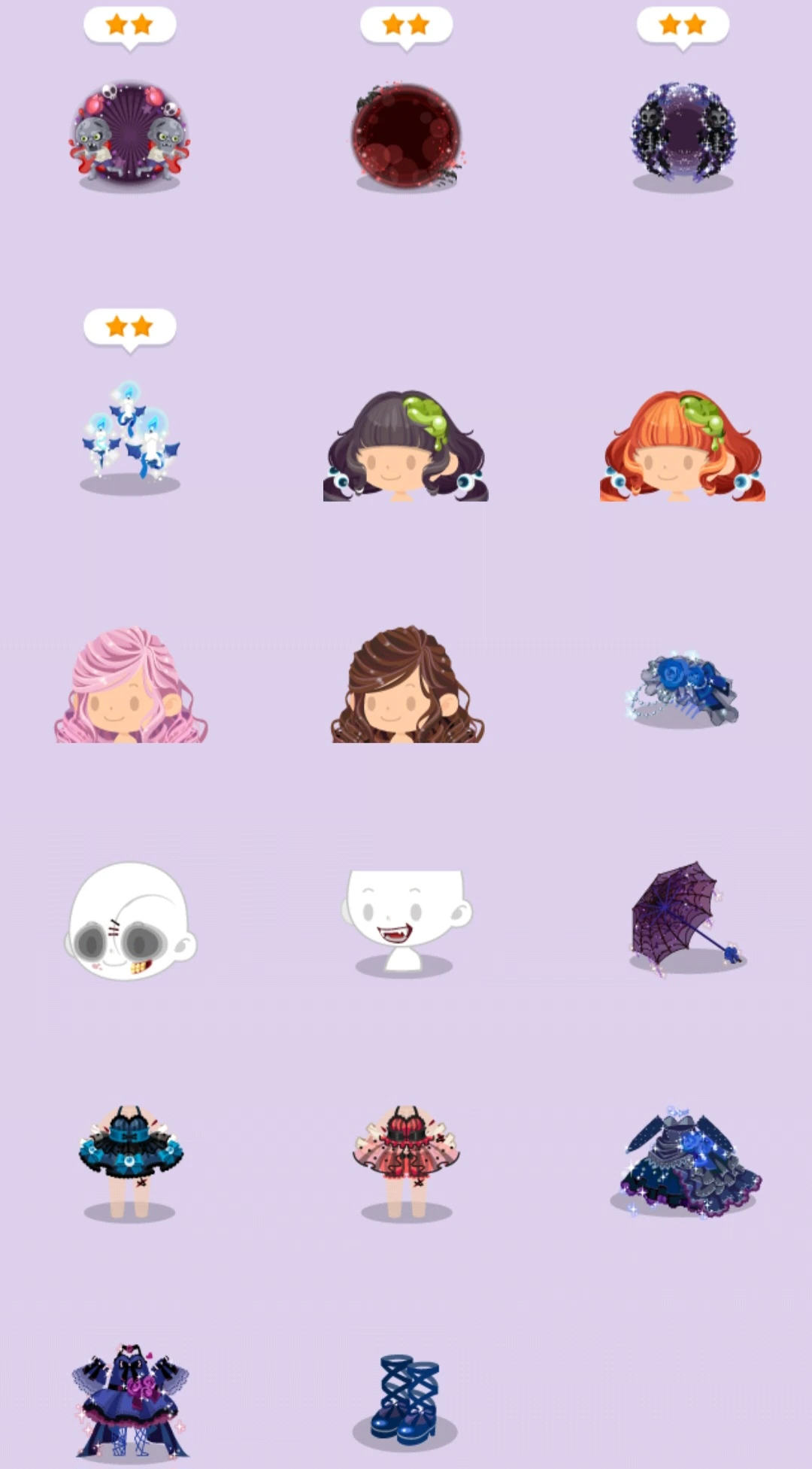Select the blue ghost bat candles item
The height and width of the screenshot is (1469, 812).
(x=132, y=436)
